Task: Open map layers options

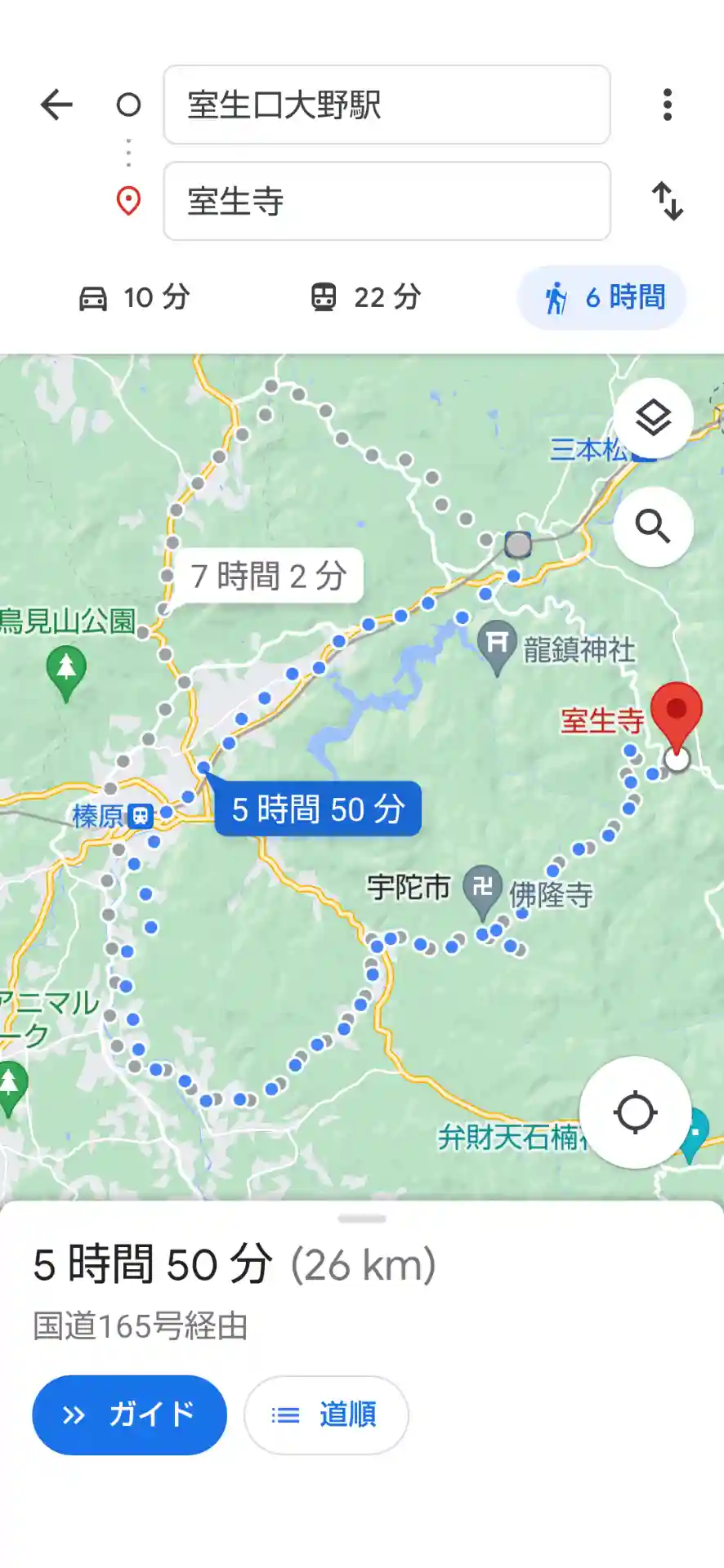Action: pos(653,418)
